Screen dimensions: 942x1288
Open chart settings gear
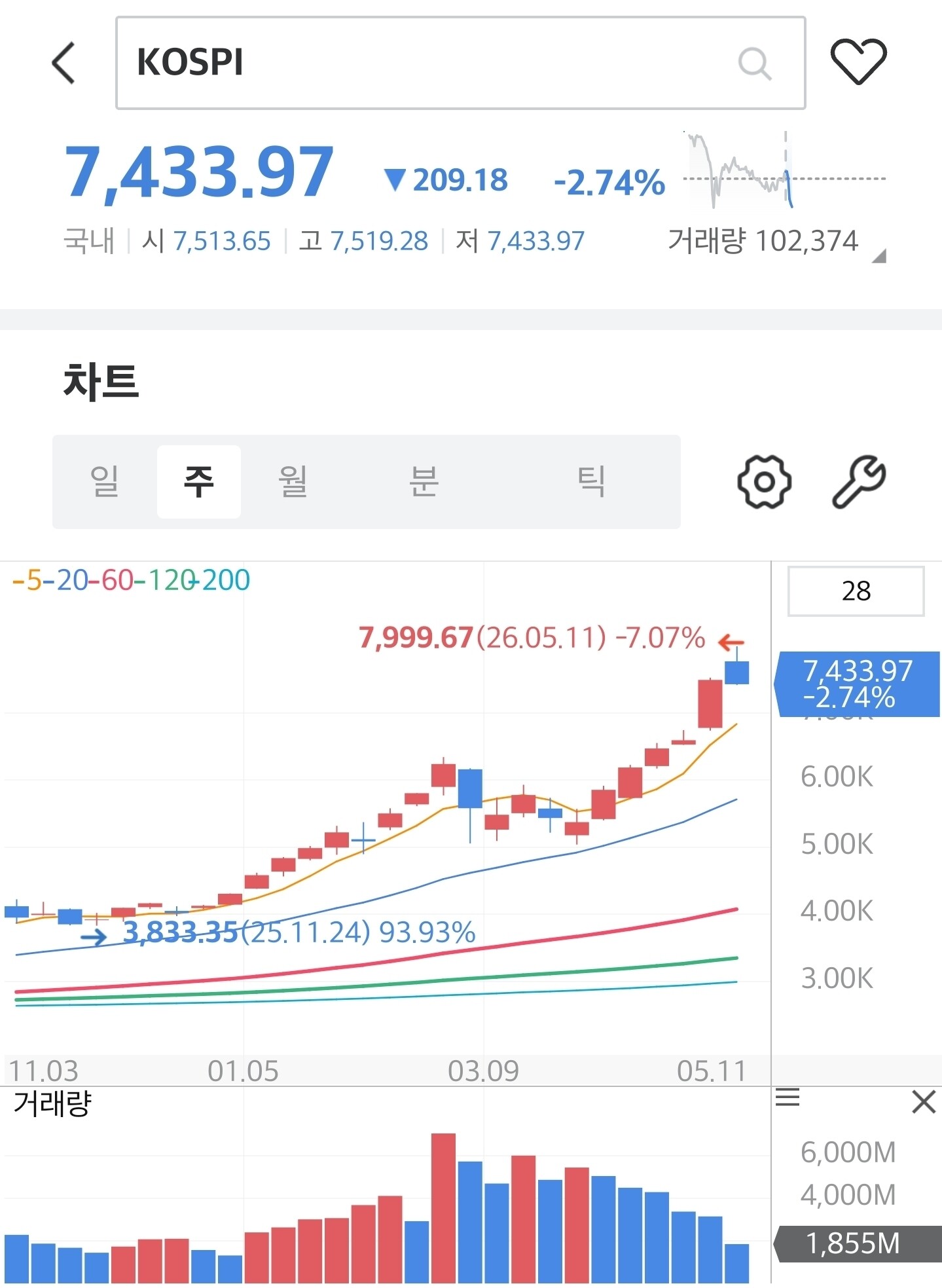pyautogui.click(x=764, y=481)
